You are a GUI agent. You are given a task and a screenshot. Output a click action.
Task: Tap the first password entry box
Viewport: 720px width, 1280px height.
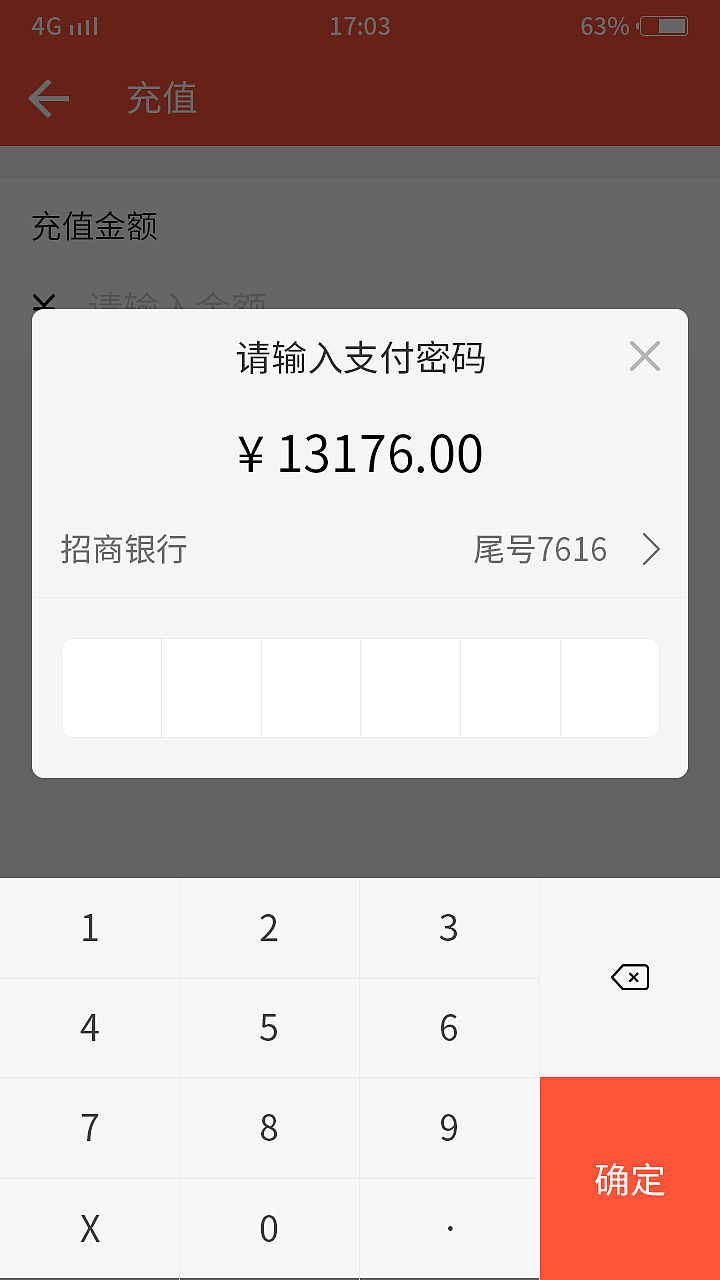tap(111, 687)
